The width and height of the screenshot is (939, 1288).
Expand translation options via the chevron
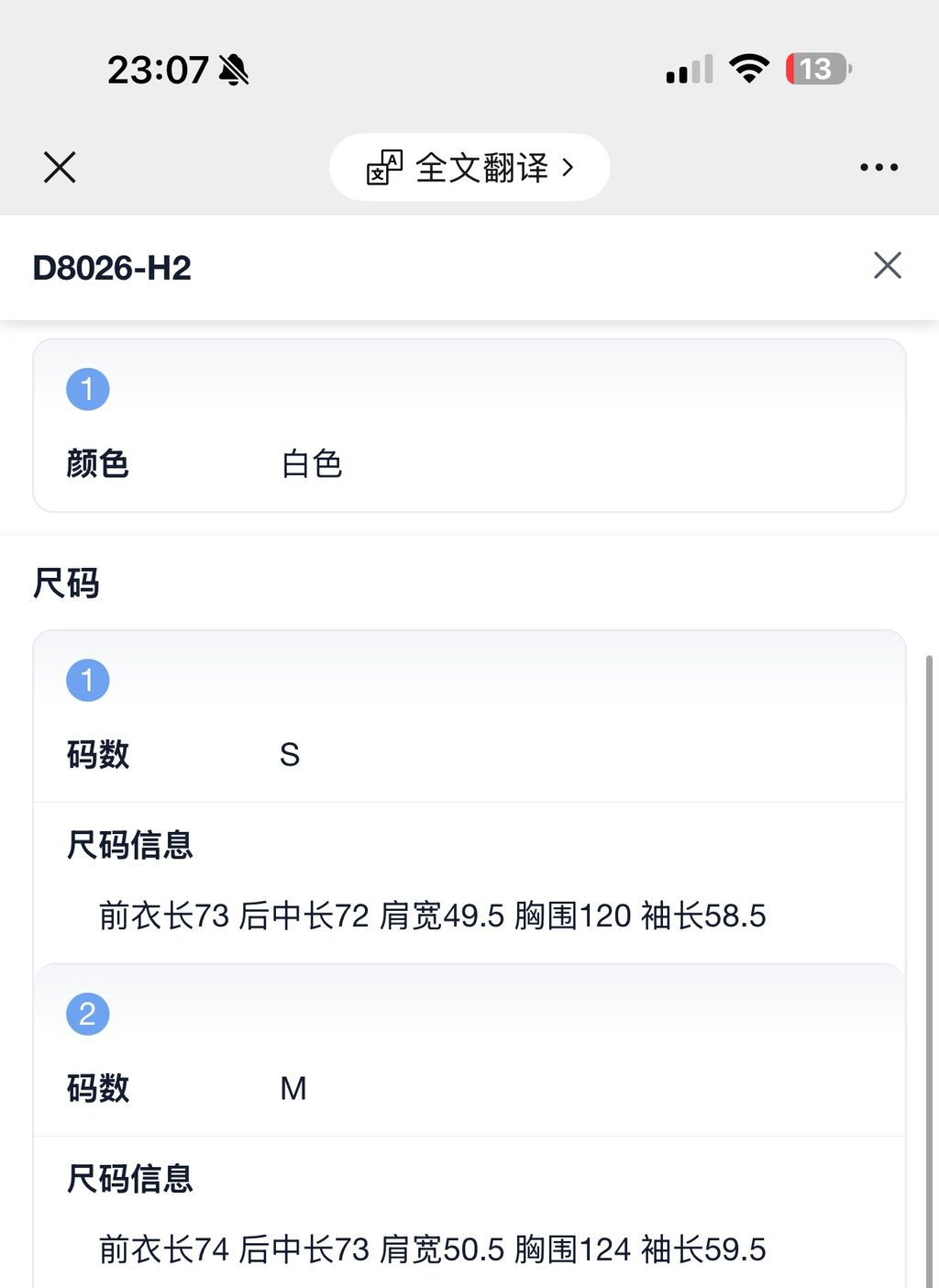(x=569, y=167)
